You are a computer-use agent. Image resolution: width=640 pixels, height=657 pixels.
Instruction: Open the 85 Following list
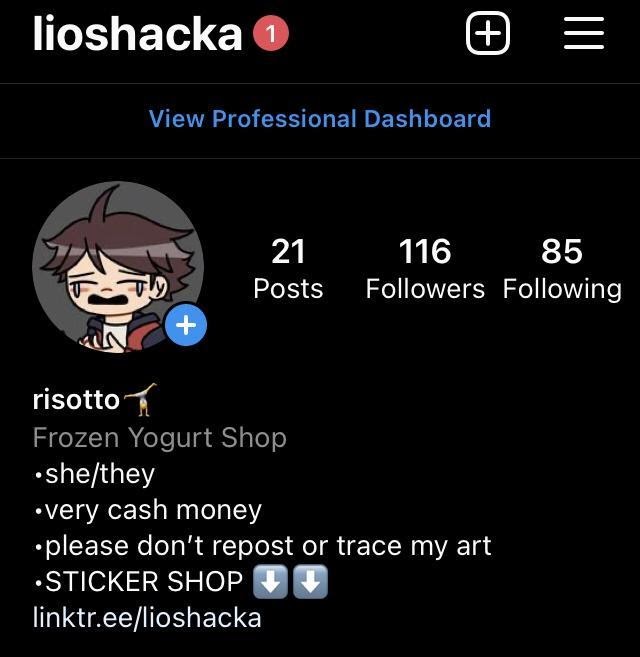[562, 268]
